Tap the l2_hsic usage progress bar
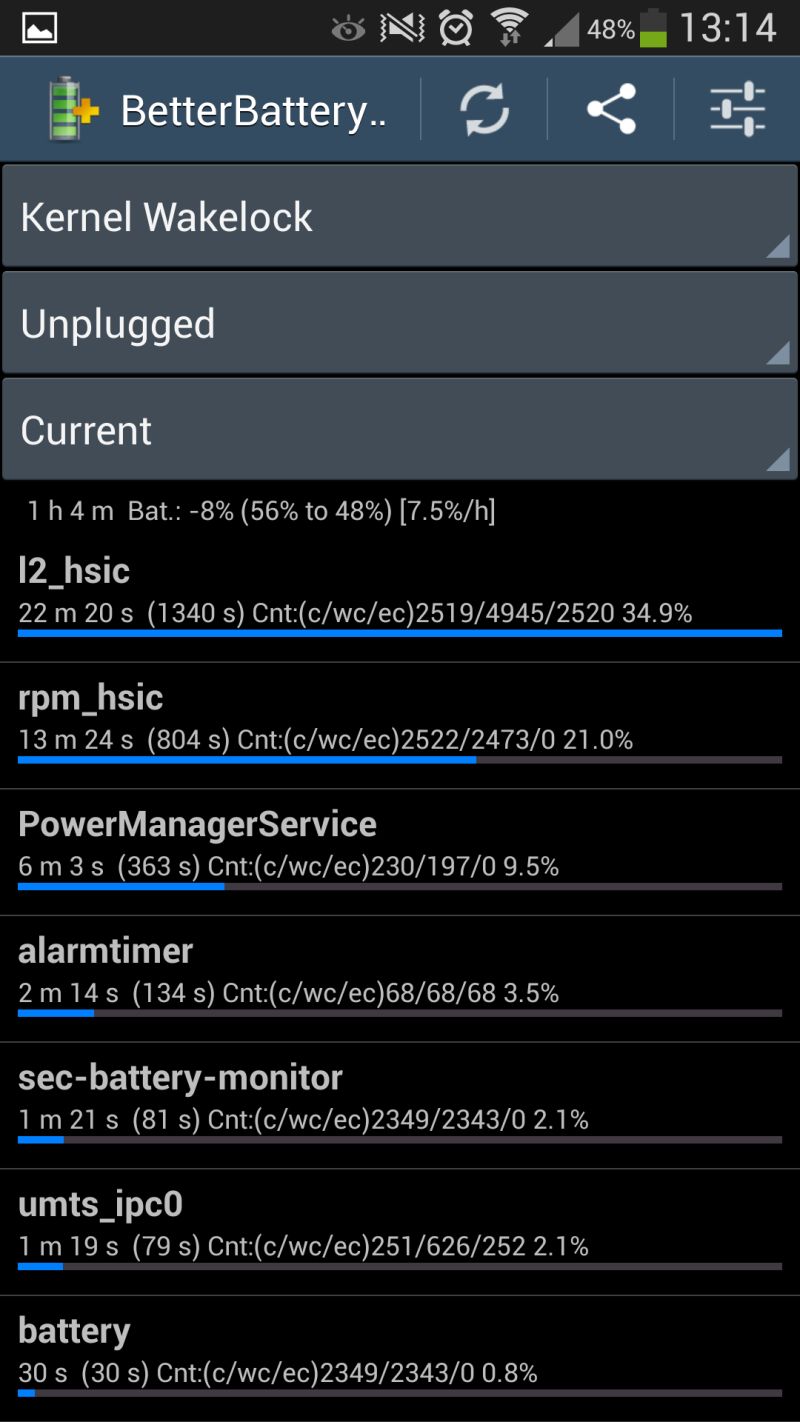Screen dimensions: 800x1422 coord(400,633)
